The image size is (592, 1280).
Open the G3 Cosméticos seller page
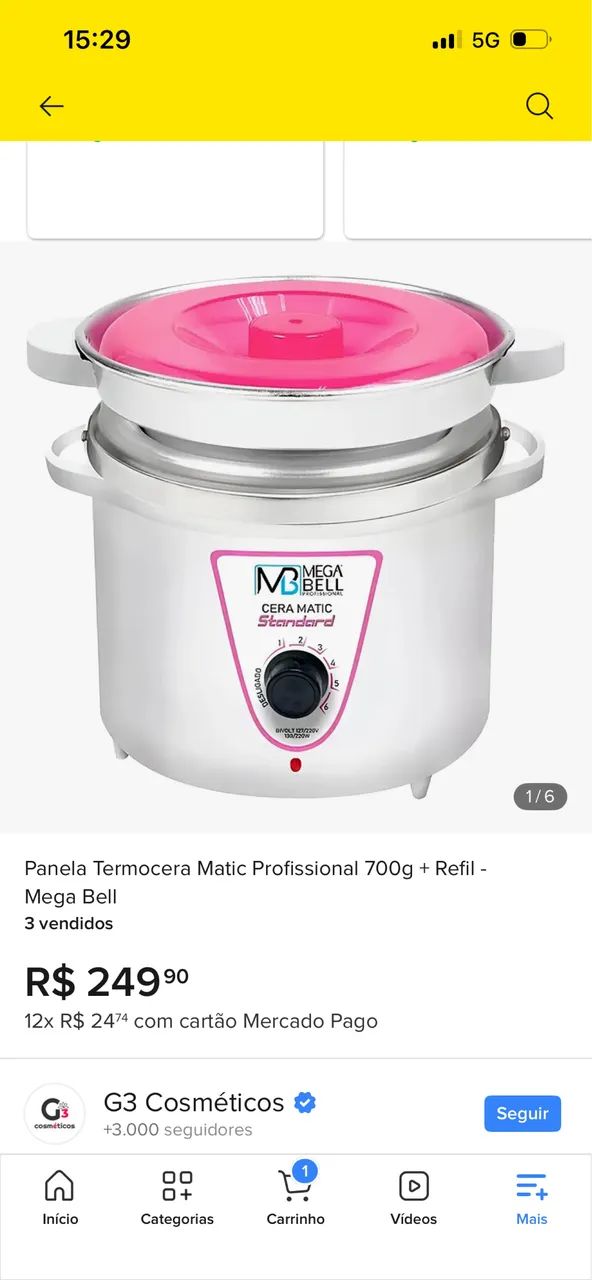194,1103
